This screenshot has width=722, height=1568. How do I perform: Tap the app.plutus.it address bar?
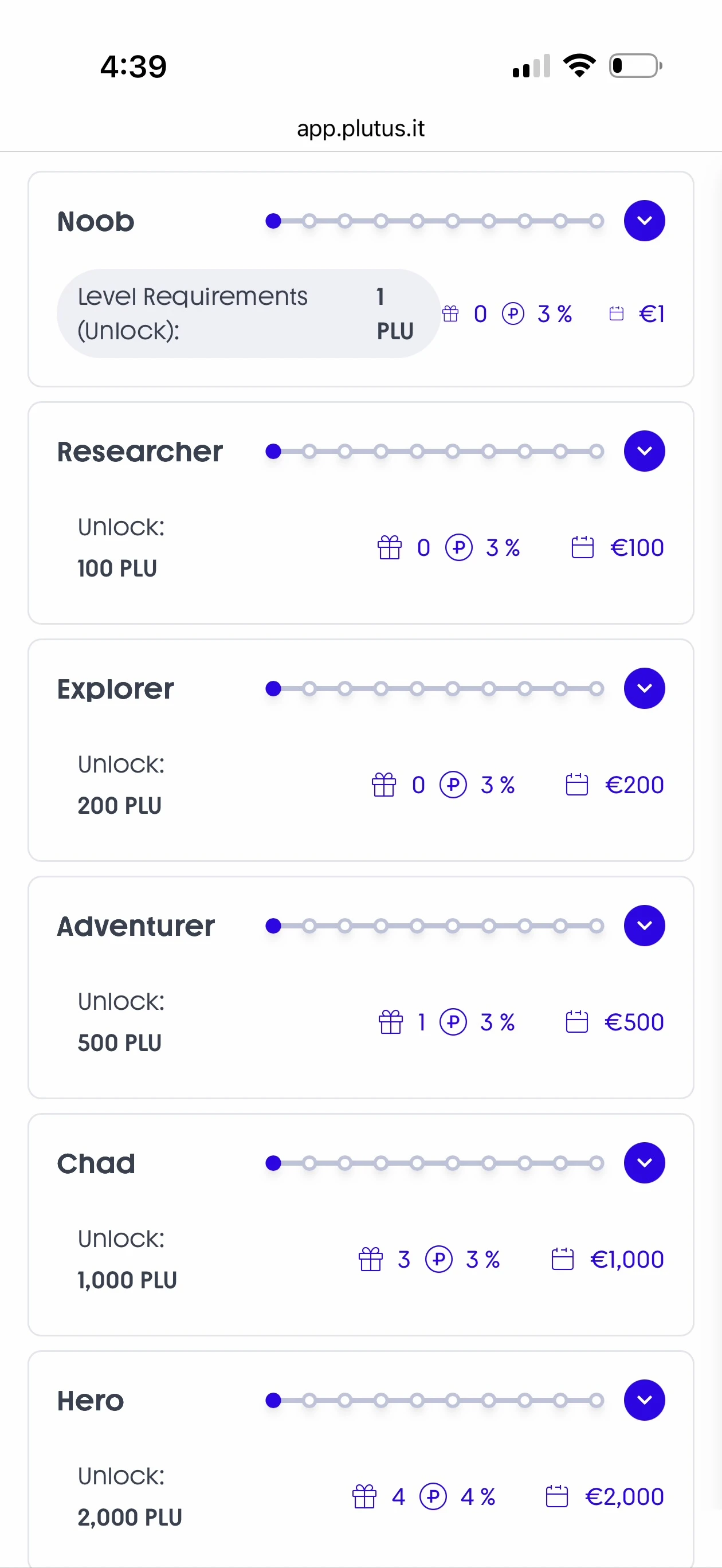click(361, 128)
